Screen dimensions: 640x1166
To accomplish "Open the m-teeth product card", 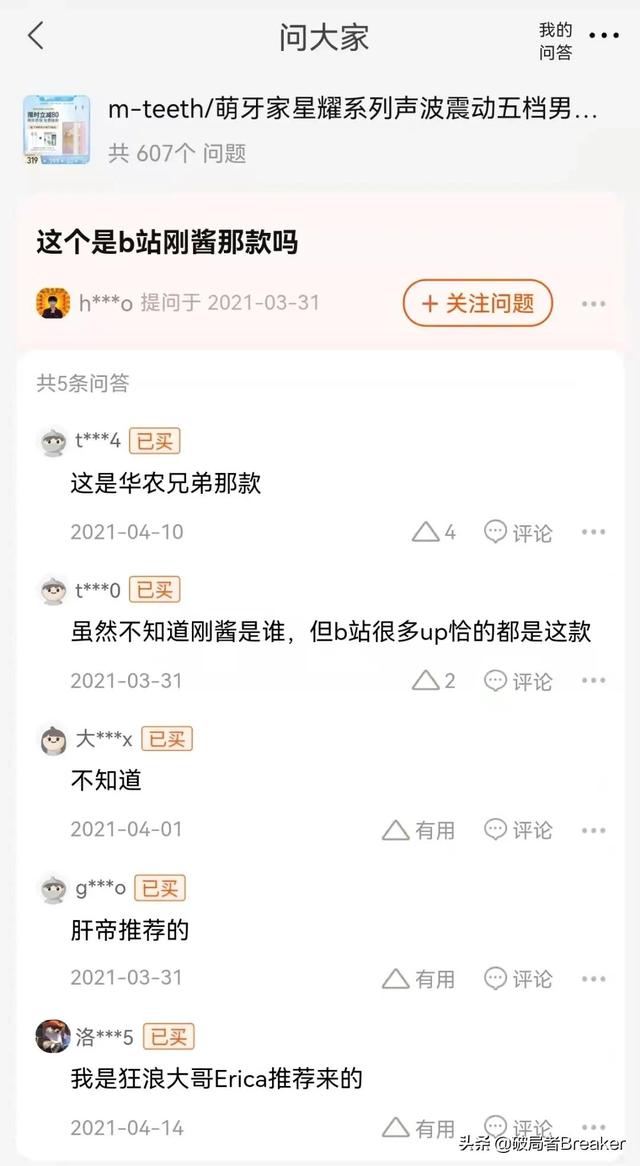I will pos(320,130).
